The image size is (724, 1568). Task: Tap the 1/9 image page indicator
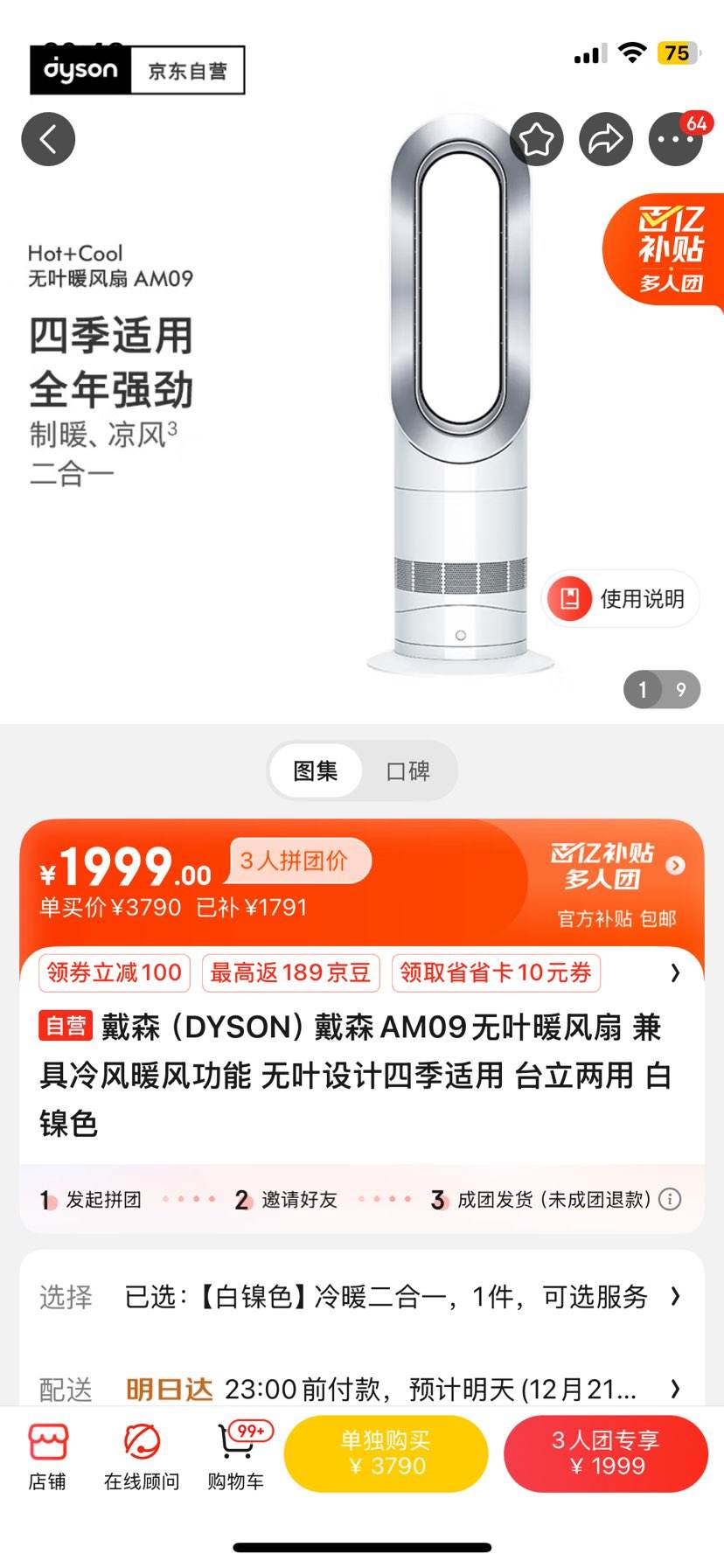(662, 689)
